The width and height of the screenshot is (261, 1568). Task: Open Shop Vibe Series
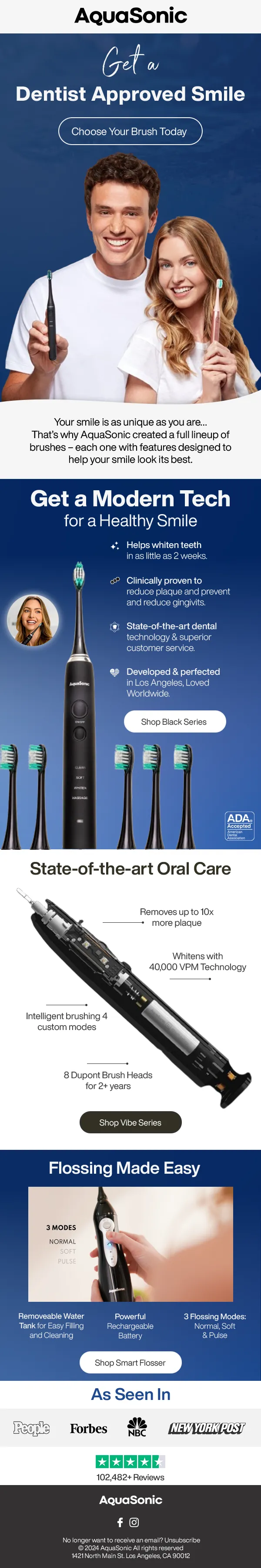[x=130, y=1122]
